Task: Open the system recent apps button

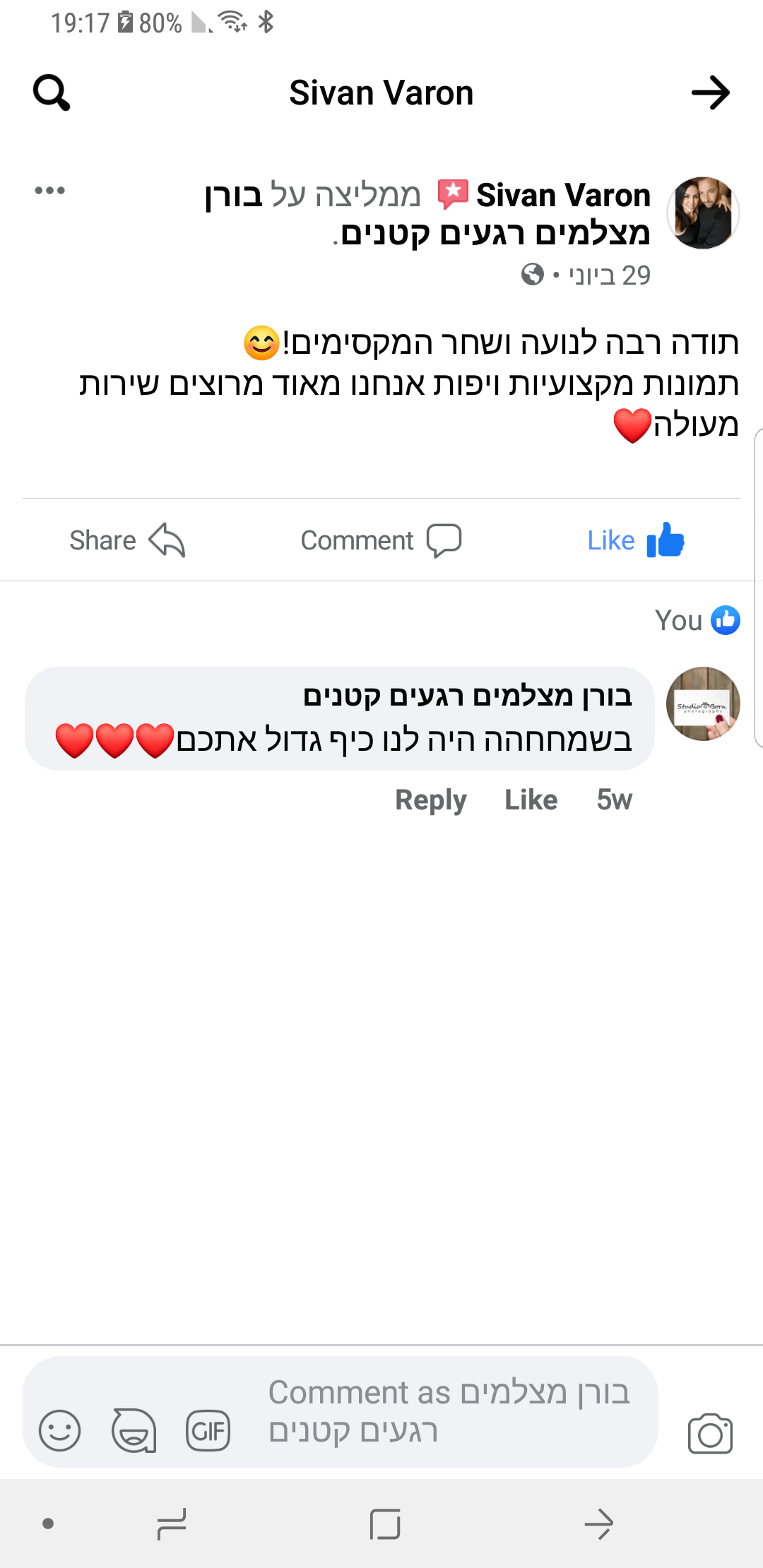Action: [x=172, y=1524]
